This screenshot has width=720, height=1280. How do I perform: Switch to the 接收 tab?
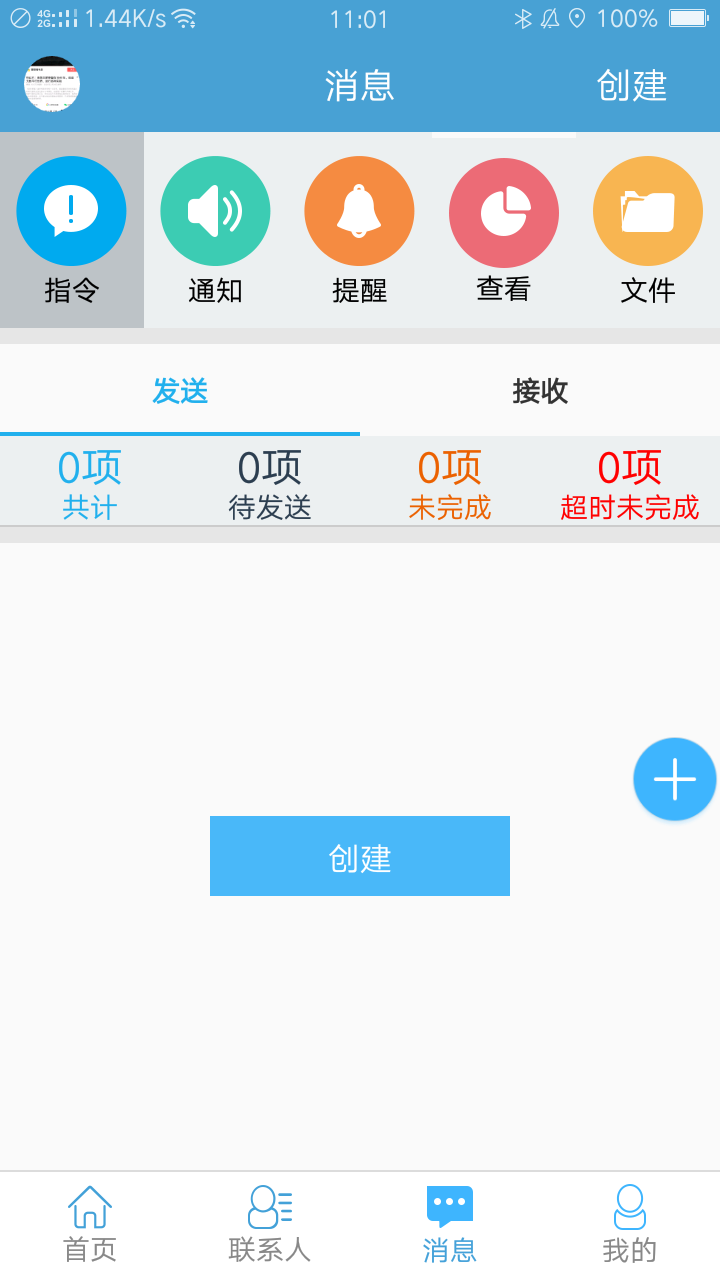pyautogui.click(x=540, y=391)
